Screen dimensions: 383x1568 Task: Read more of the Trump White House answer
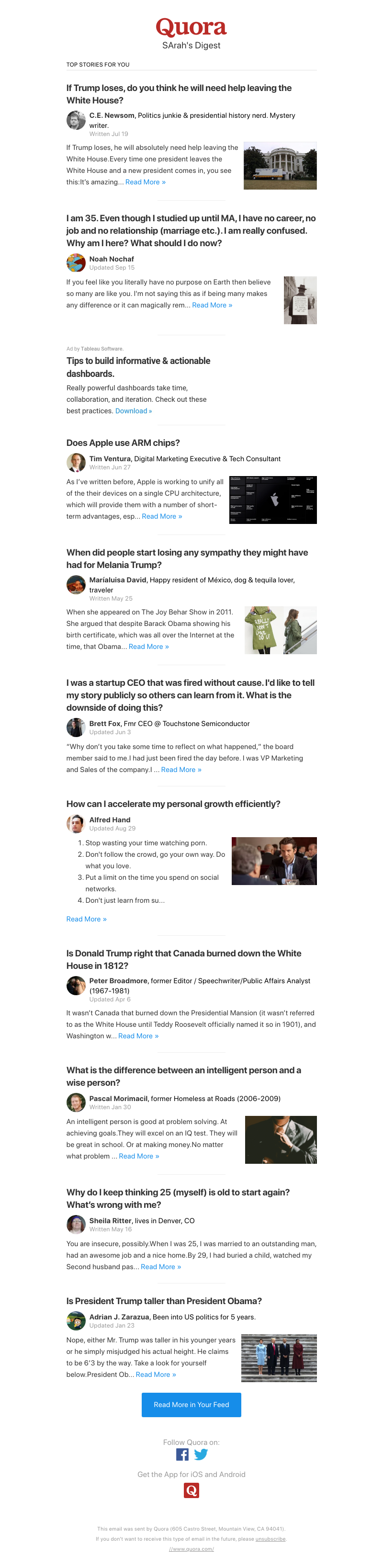point(145,182)
